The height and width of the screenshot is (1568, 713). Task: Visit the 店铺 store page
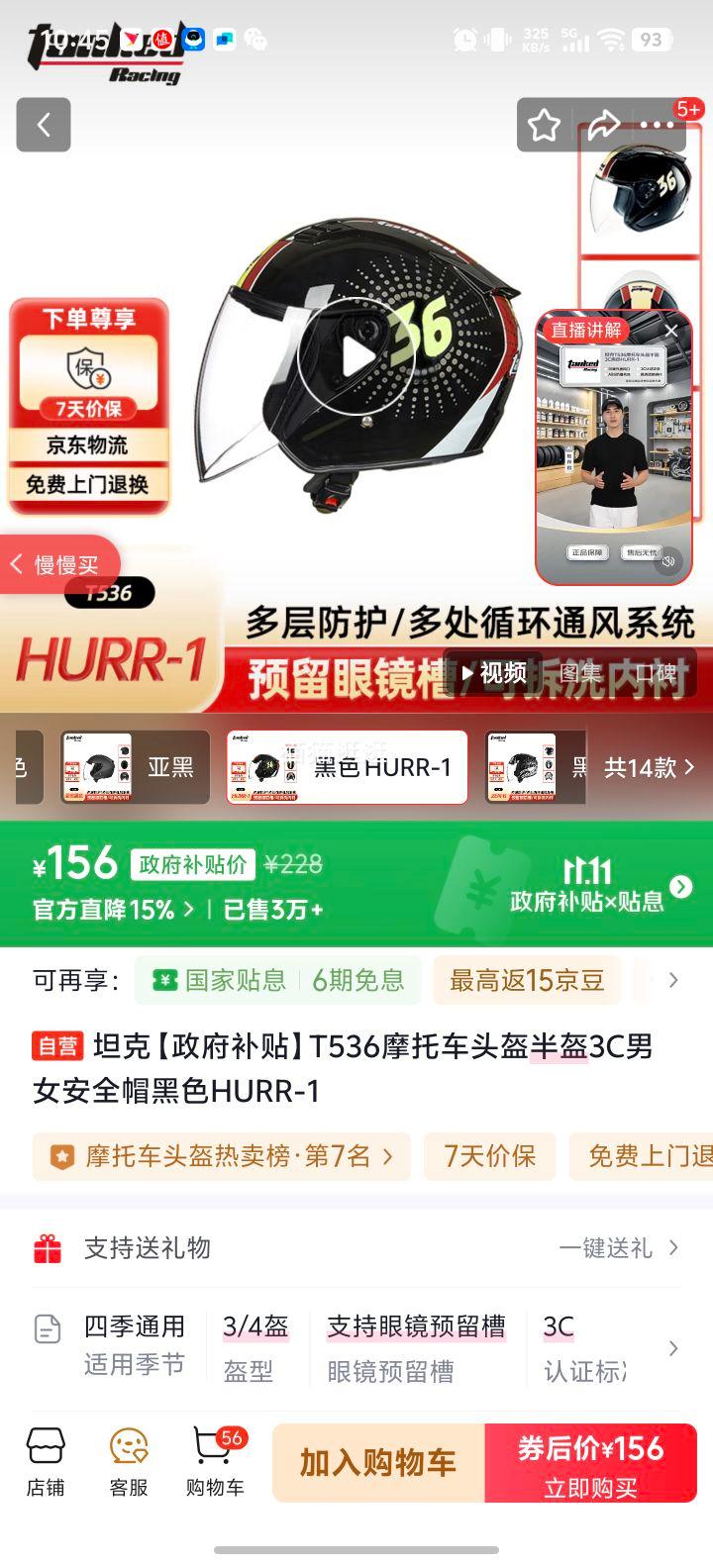tap(46, 1462)
